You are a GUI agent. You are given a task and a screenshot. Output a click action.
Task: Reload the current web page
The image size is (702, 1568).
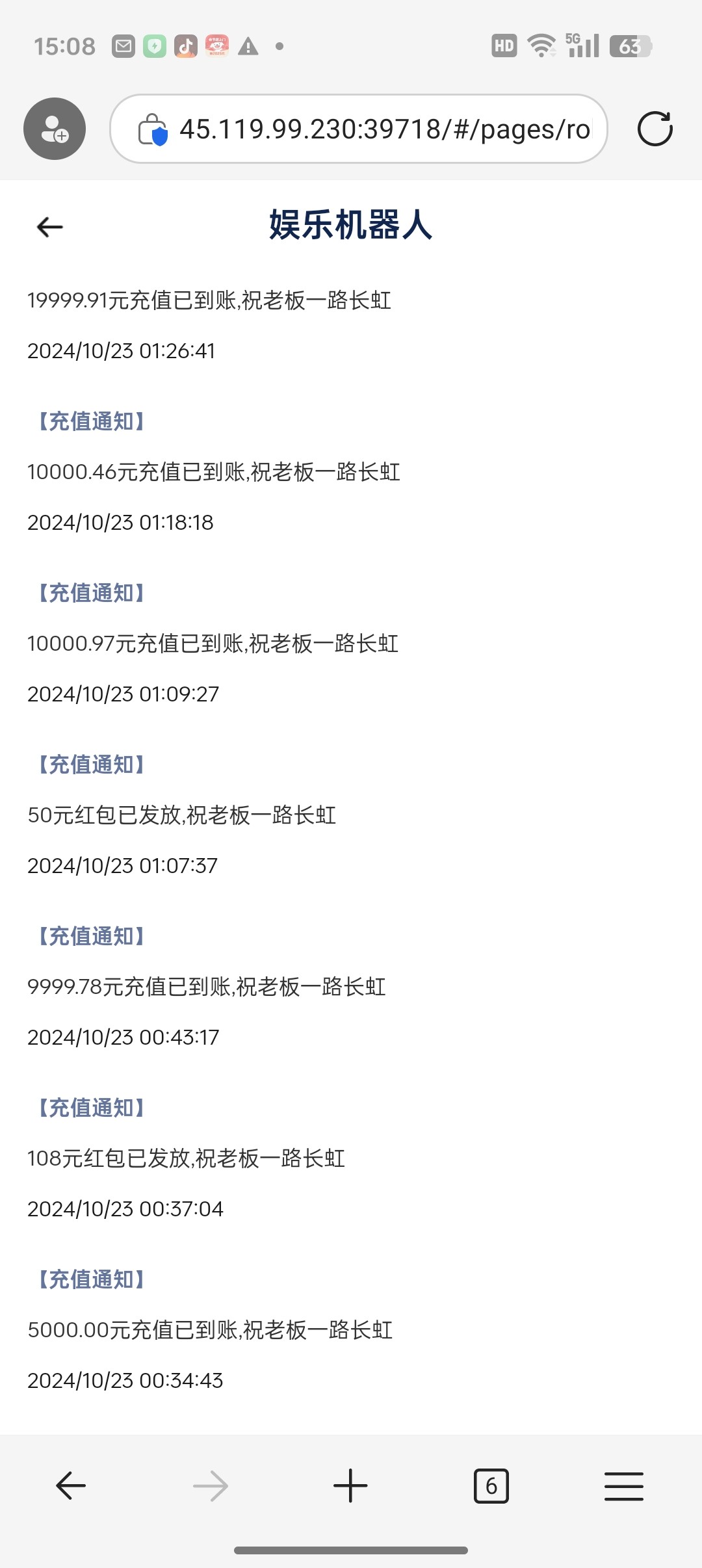pos(655,129)
